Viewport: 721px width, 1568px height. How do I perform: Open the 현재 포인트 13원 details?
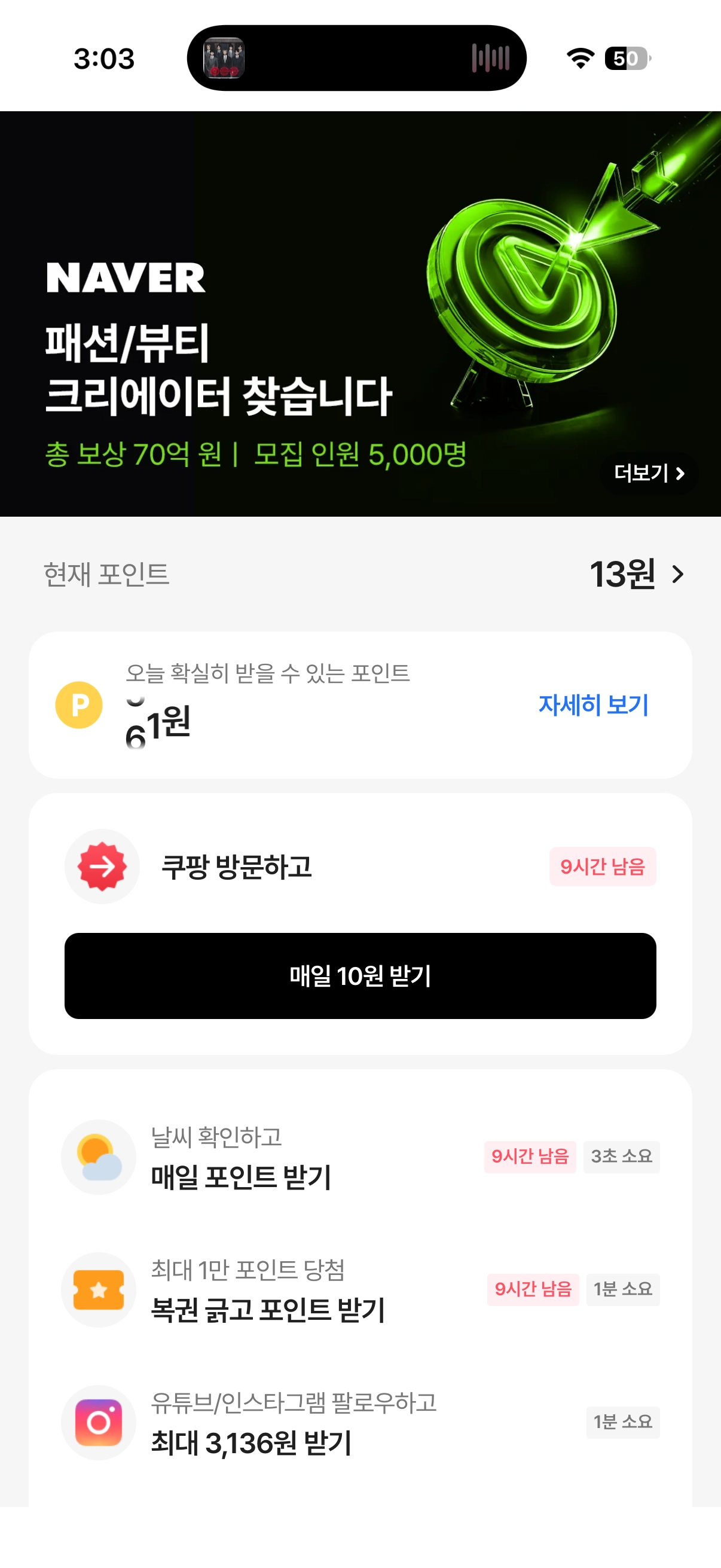637,573
